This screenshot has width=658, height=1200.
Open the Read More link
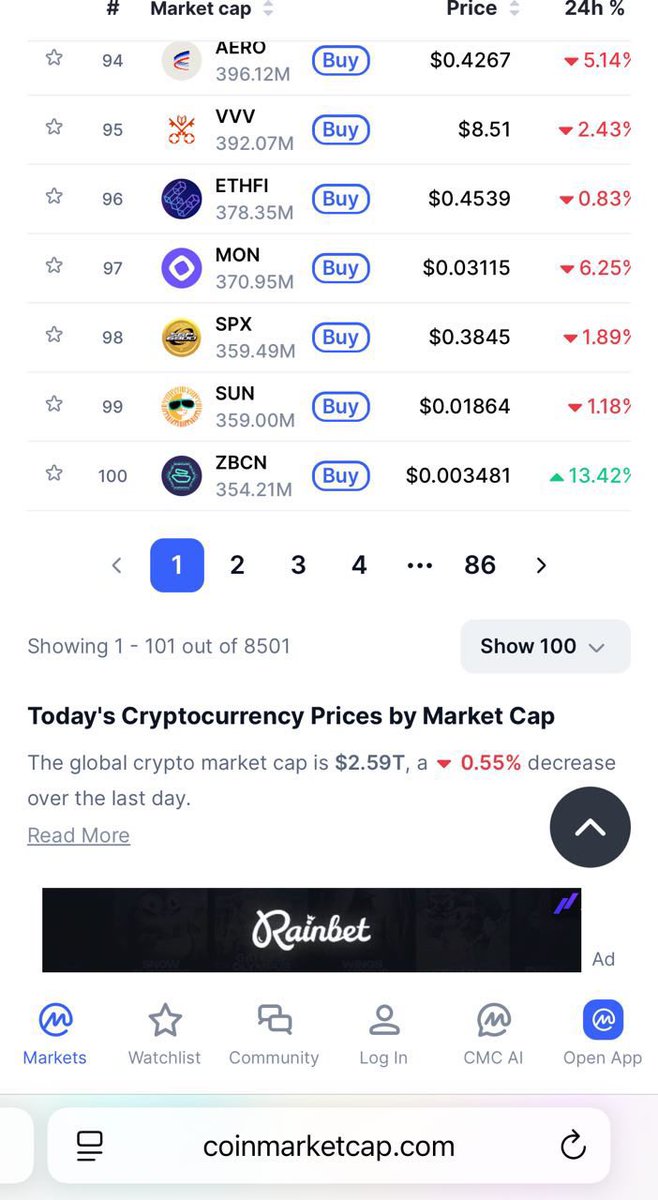(x=78, y=835)
